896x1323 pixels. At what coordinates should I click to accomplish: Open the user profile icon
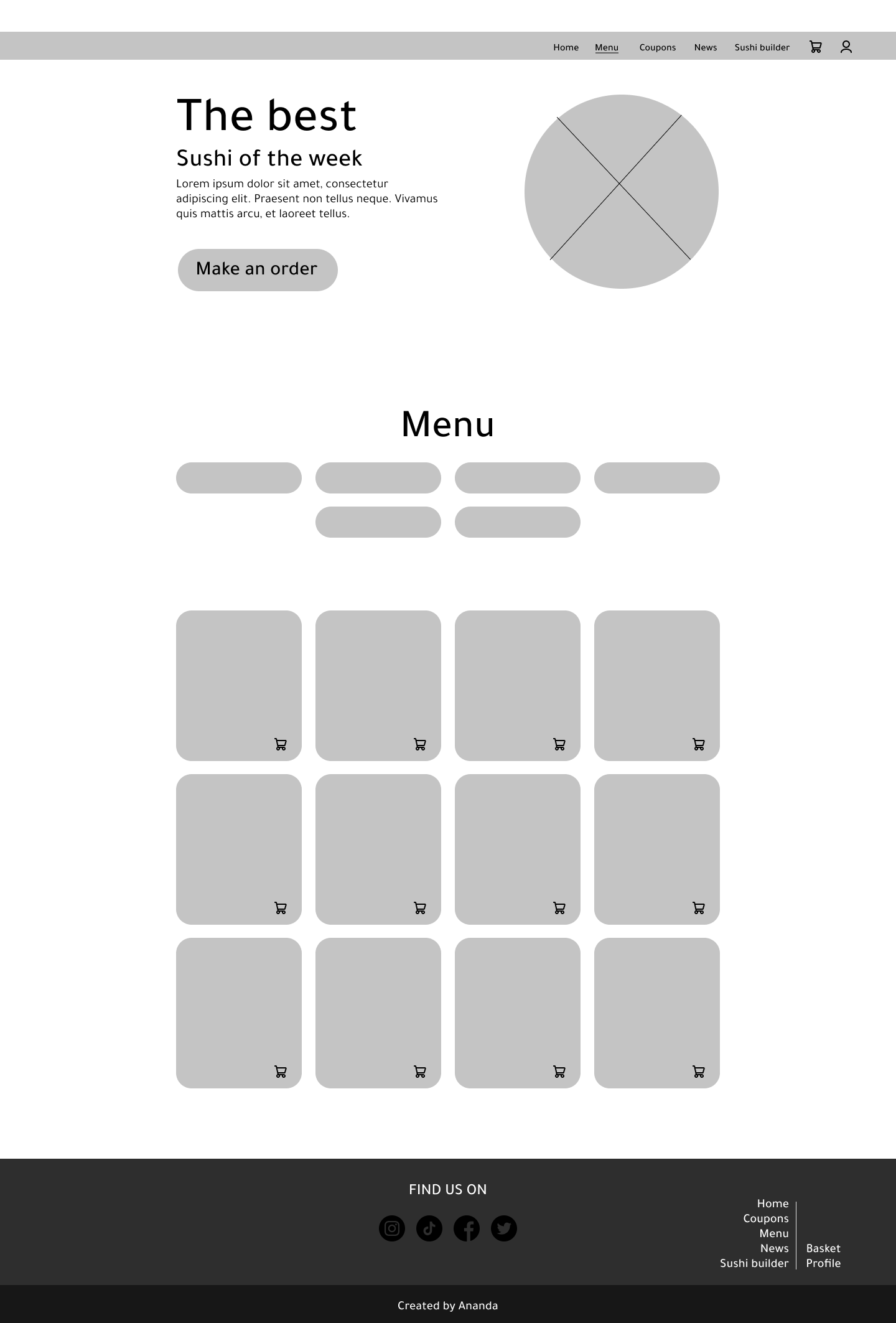(x=846, y=47)
